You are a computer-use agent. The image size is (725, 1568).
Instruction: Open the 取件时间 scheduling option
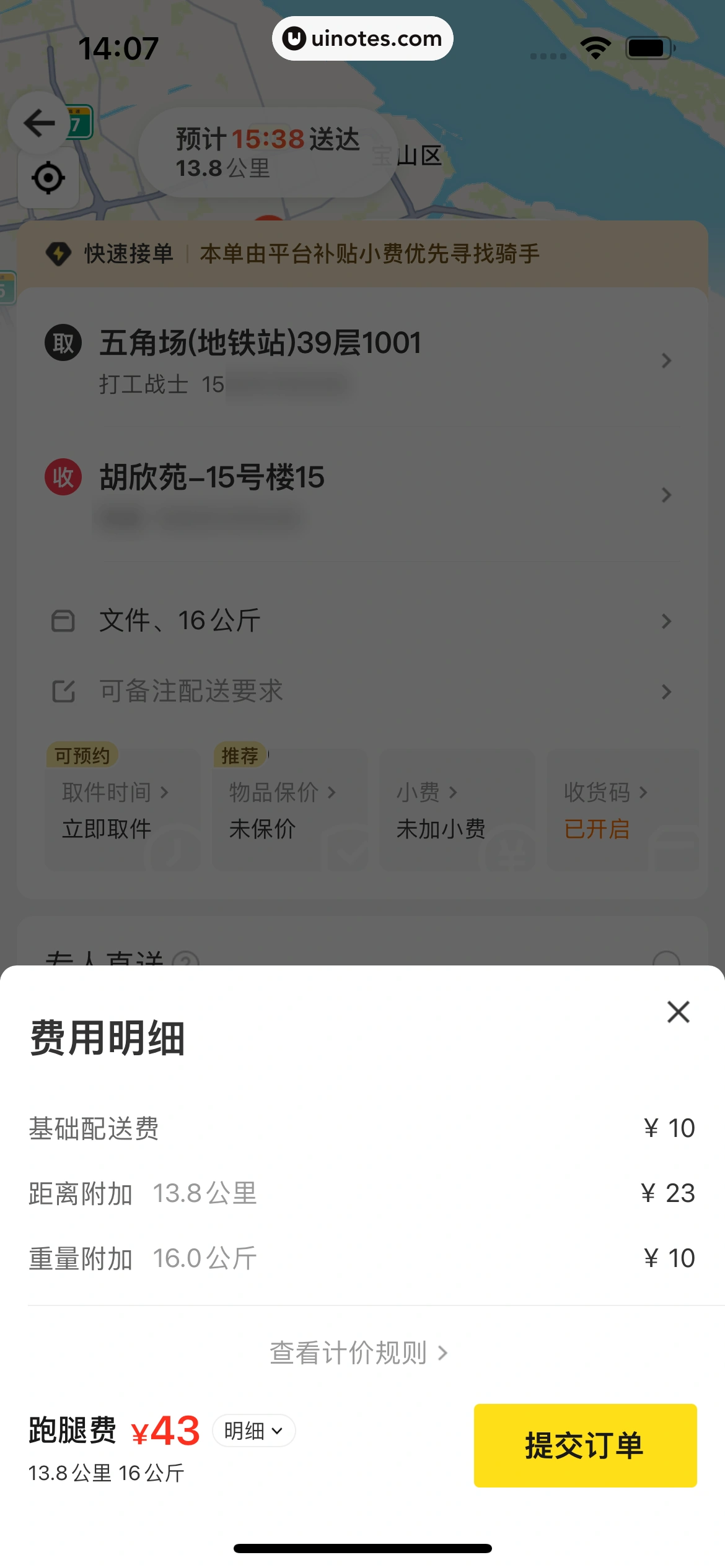(113, 791)
